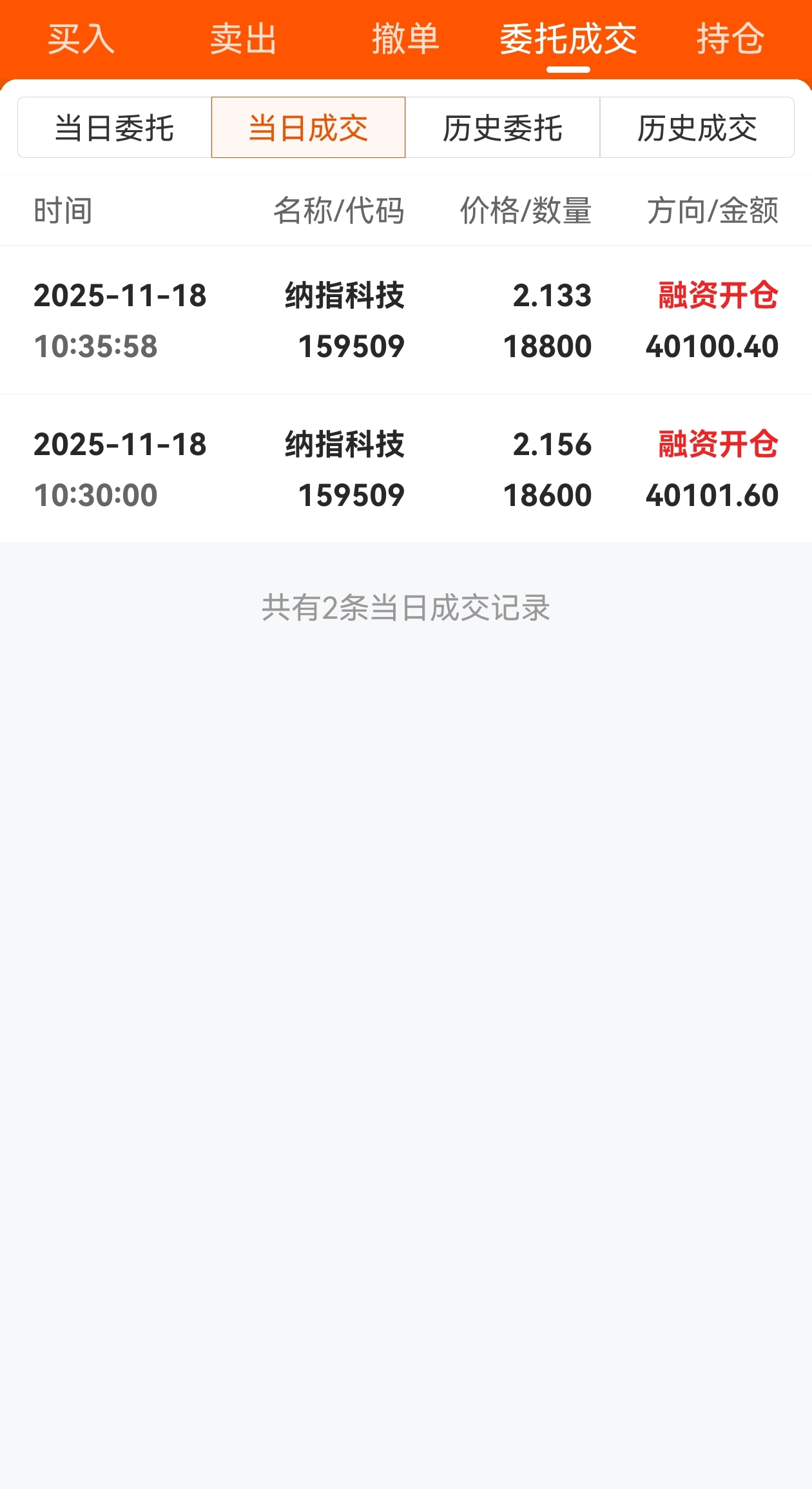The height and width of the screenshot is (1489, 812).
Task: Go to the 持仓 tab
Action: click(x=730, y=39)
